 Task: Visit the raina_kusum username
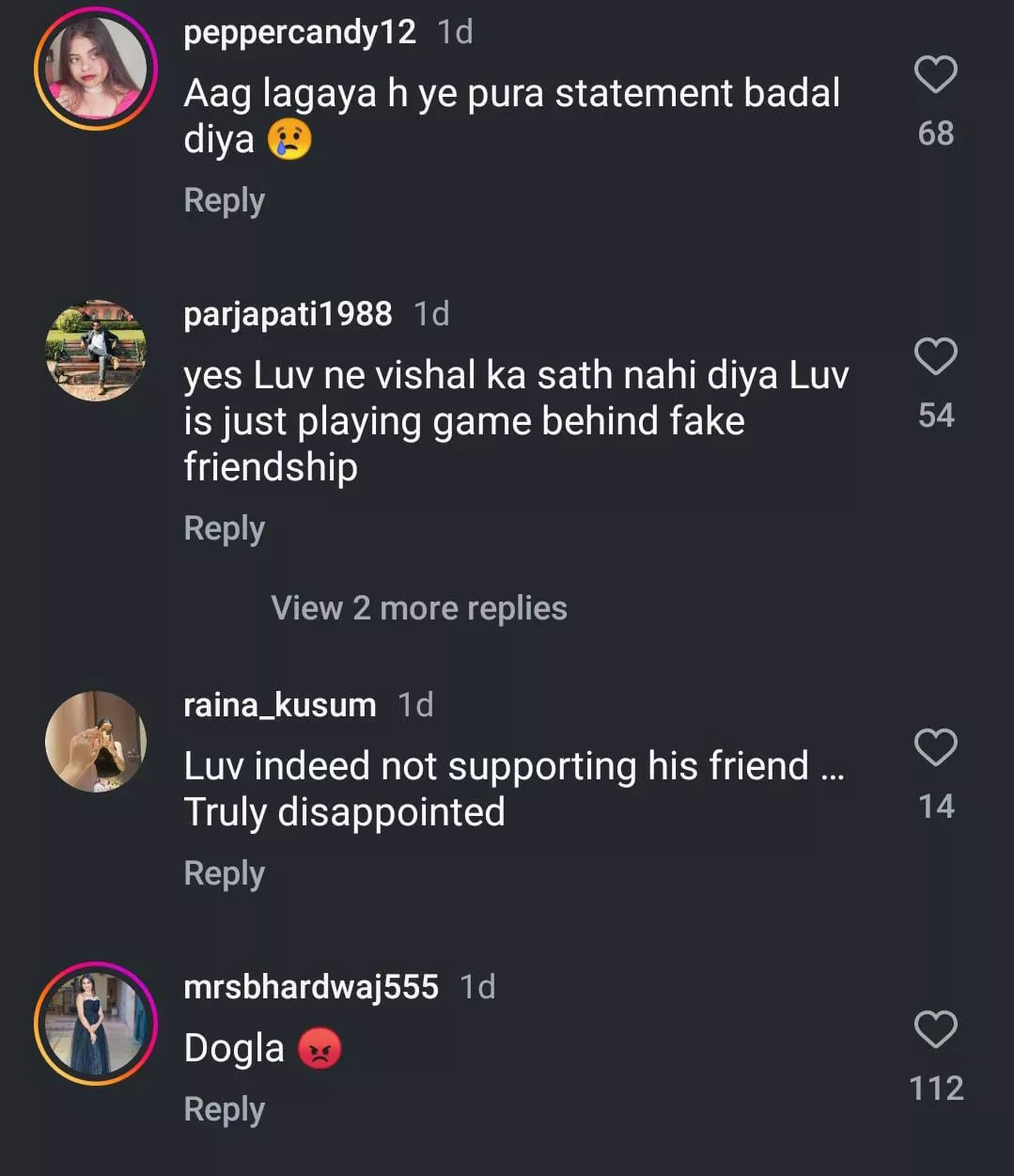[279, 705]
